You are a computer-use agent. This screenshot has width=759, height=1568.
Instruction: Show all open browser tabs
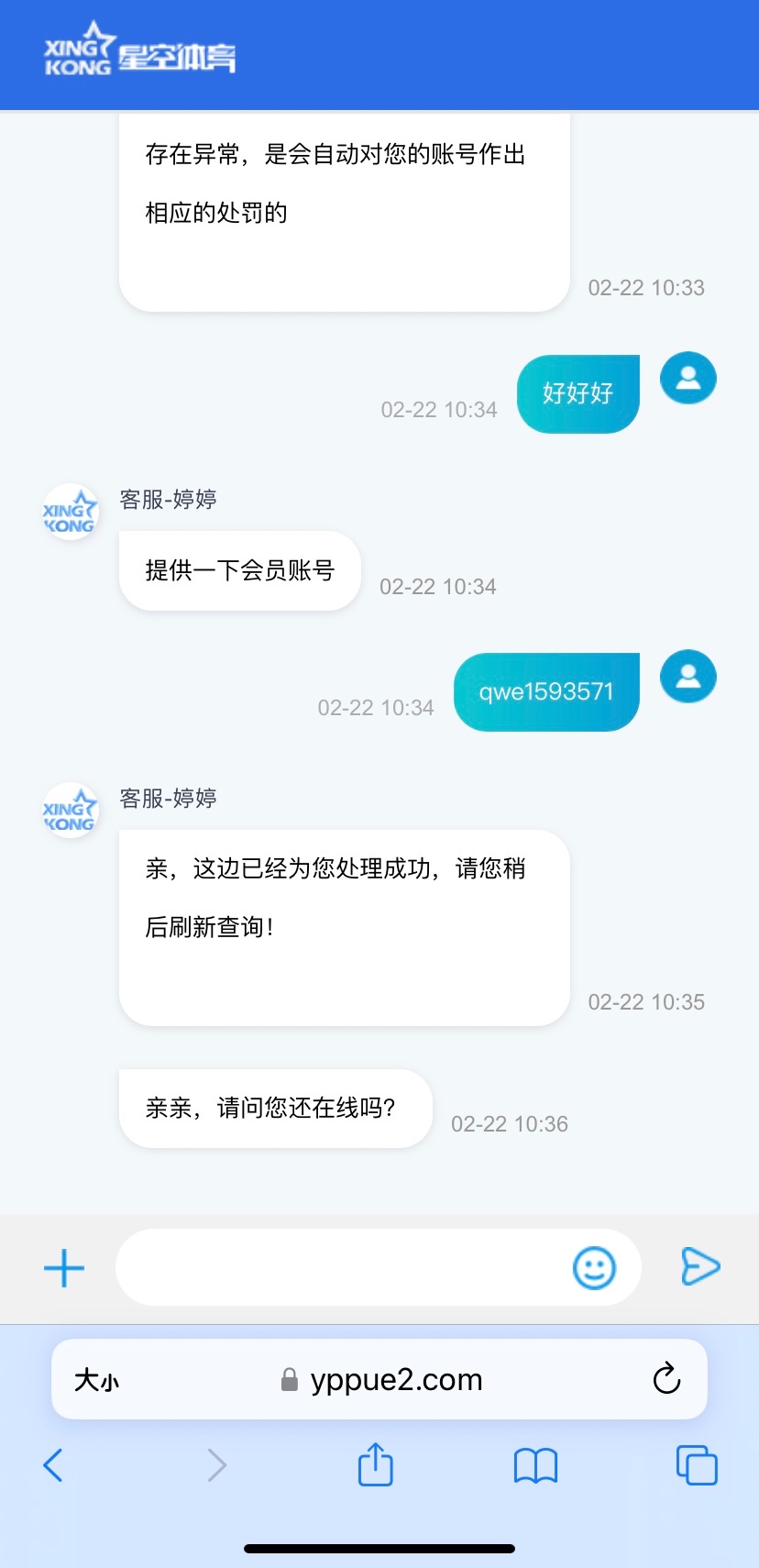[697, 1464]
